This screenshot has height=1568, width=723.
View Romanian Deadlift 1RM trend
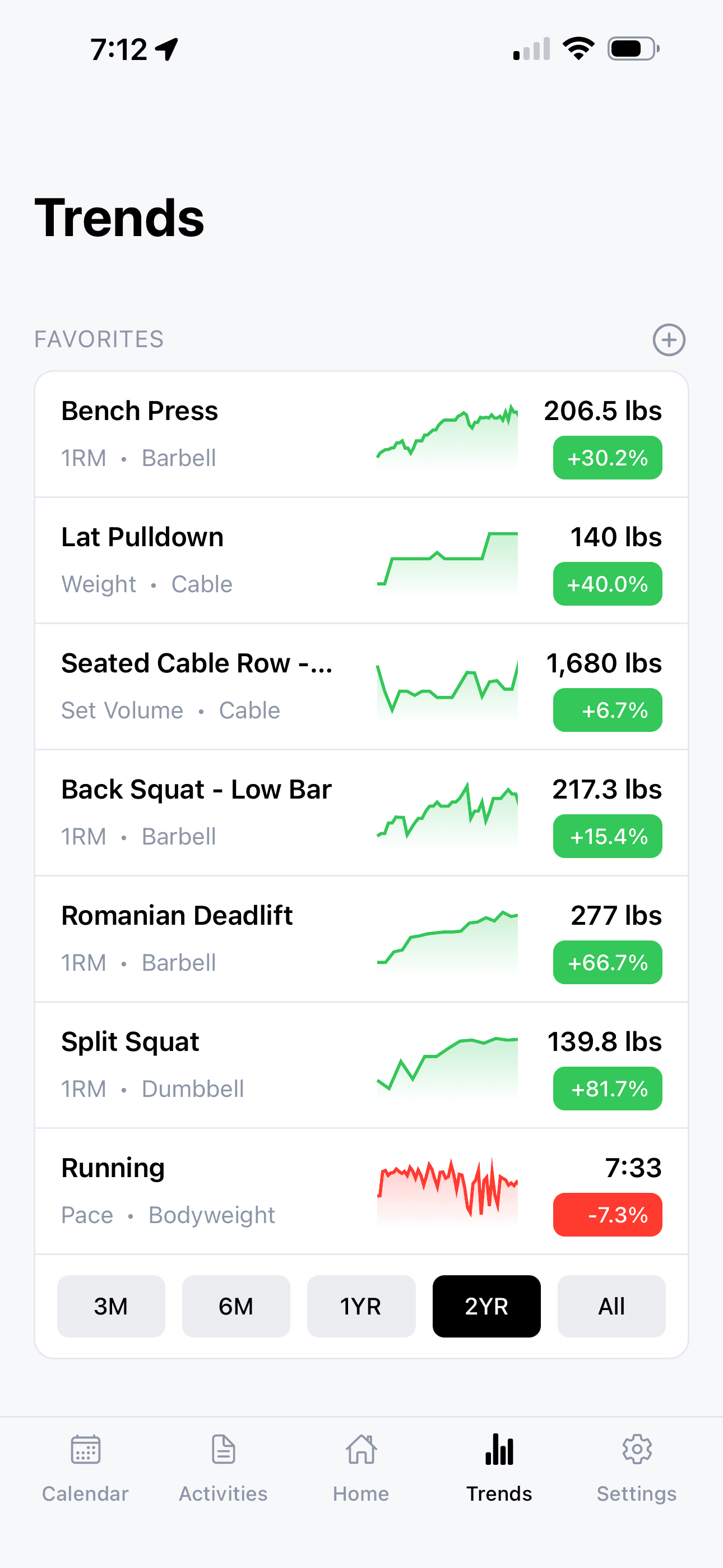point(361,939)
